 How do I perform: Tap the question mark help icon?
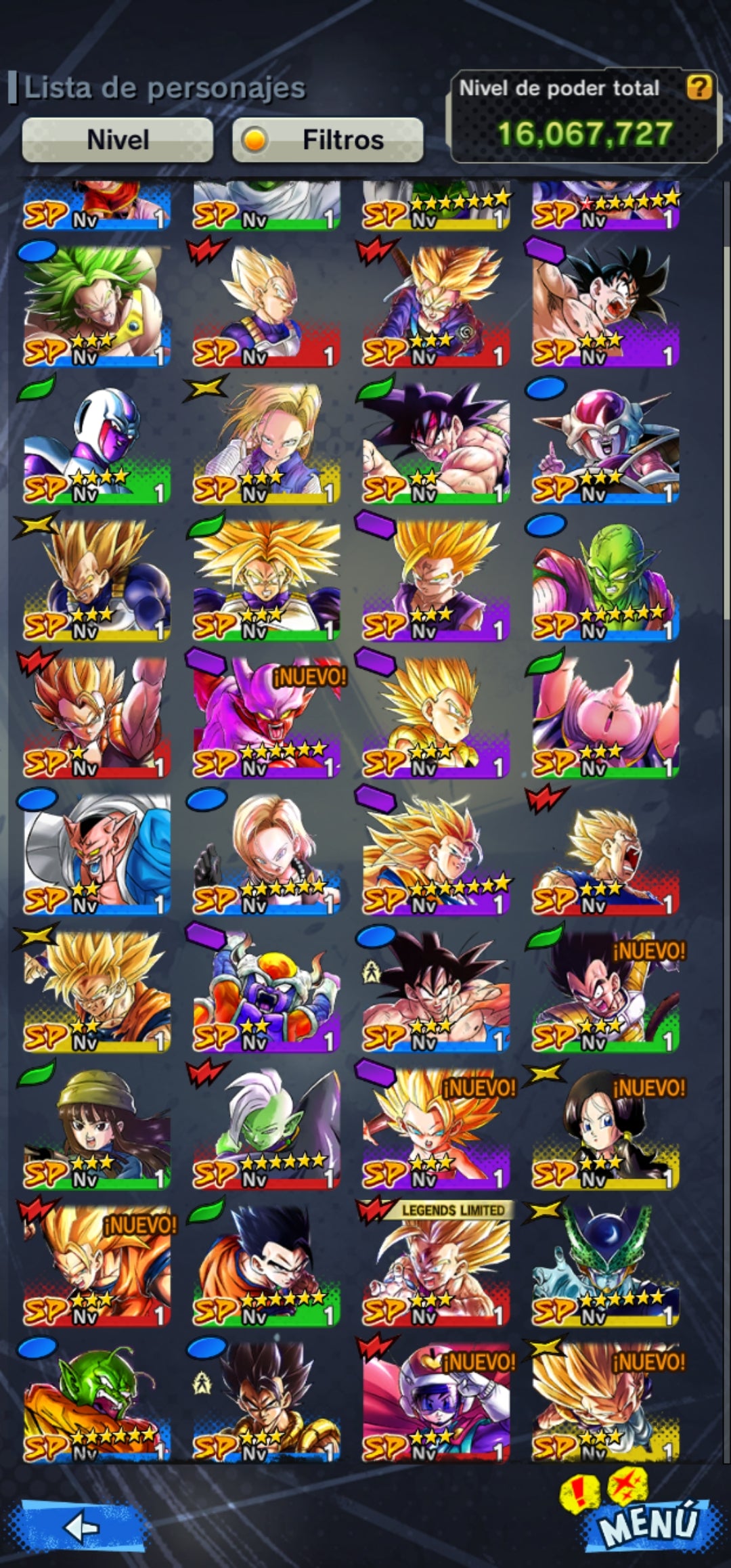coord(699,87)
